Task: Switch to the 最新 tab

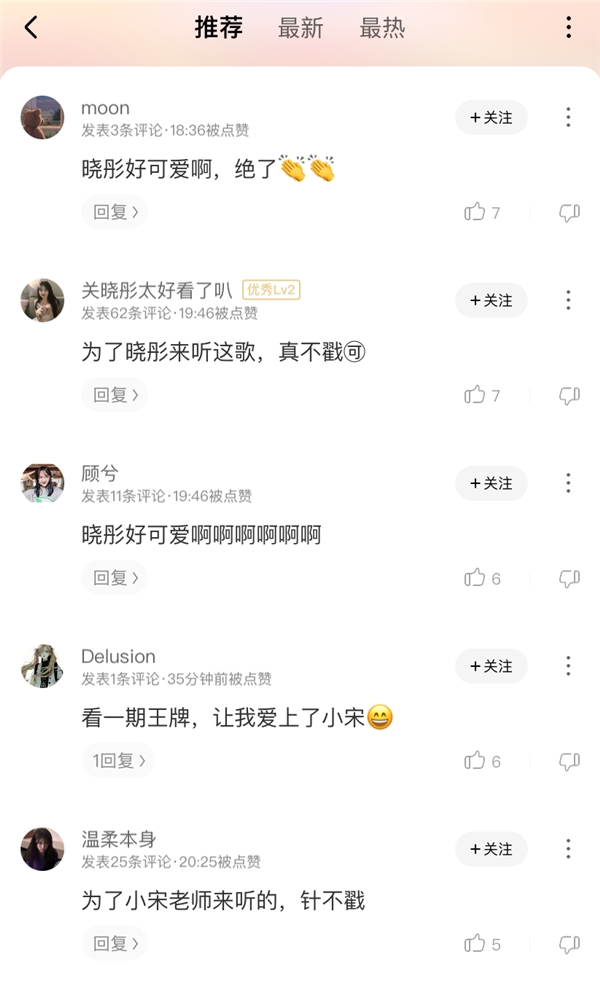Action: (x=301, y=28)
